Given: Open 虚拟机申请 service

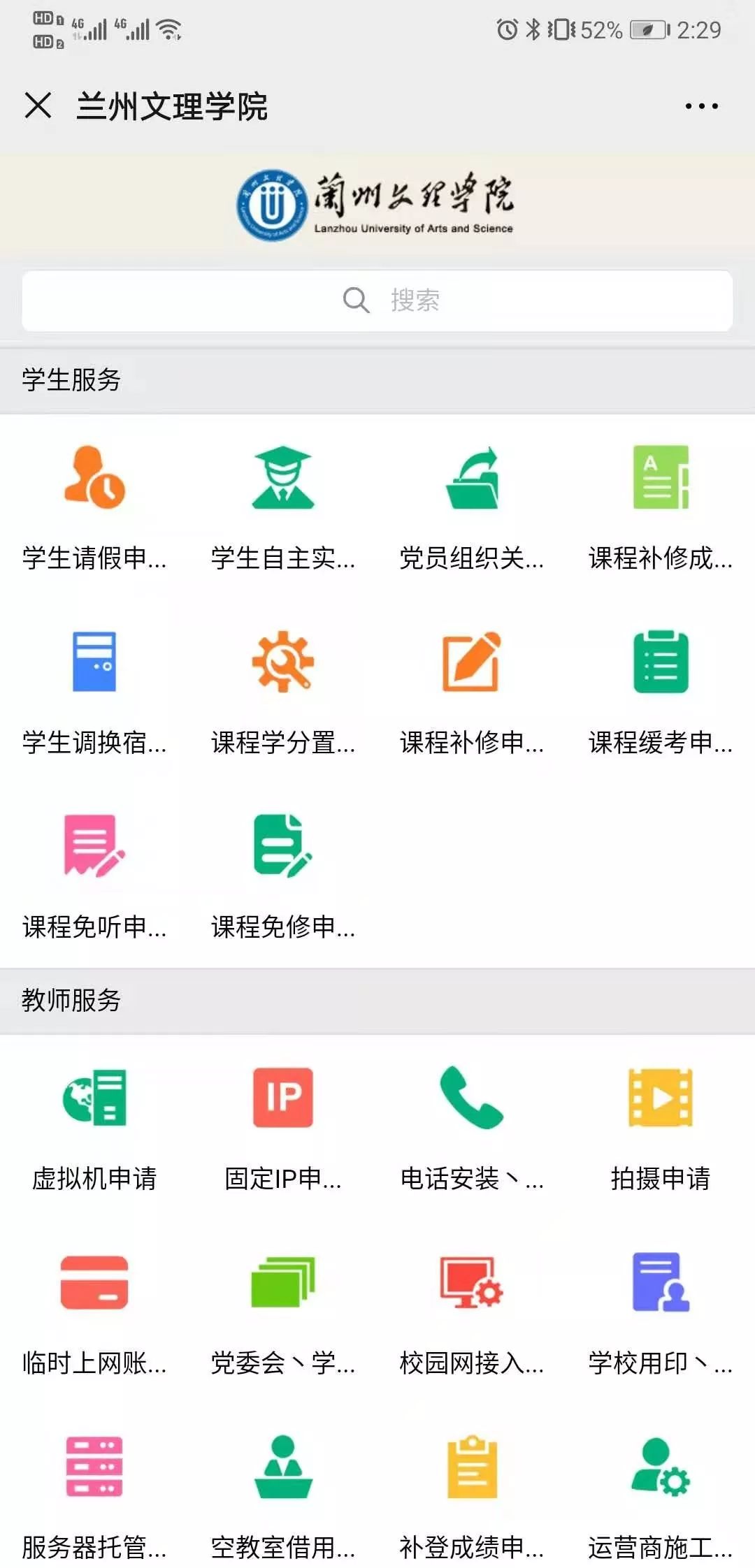Looking at the screenshot, I should coord(94,1125).
